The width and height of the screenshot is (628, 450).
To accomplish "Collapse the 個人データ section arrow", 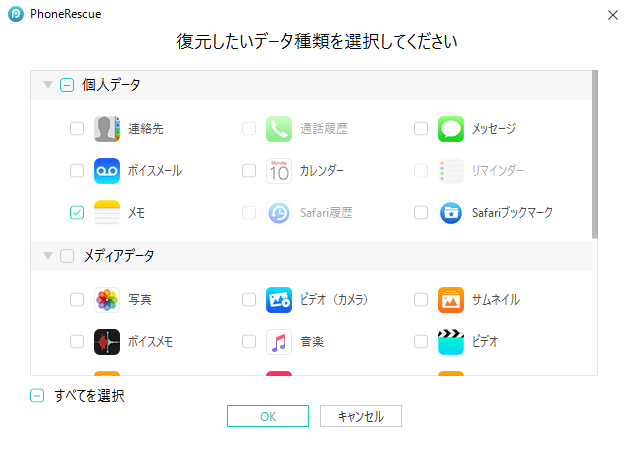I will point(47,85).
